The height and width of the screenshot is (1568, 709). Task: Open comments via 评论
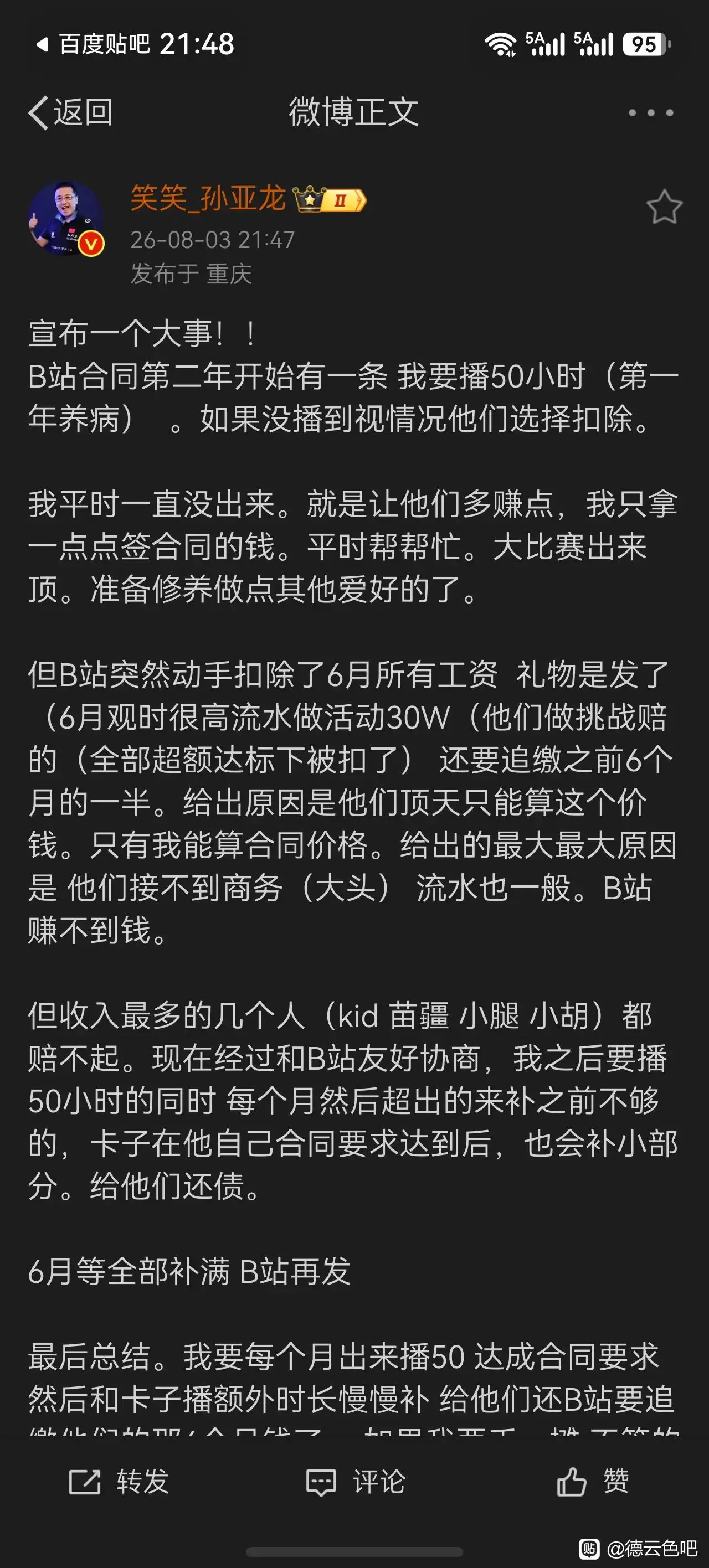(x=355, y=1482)
